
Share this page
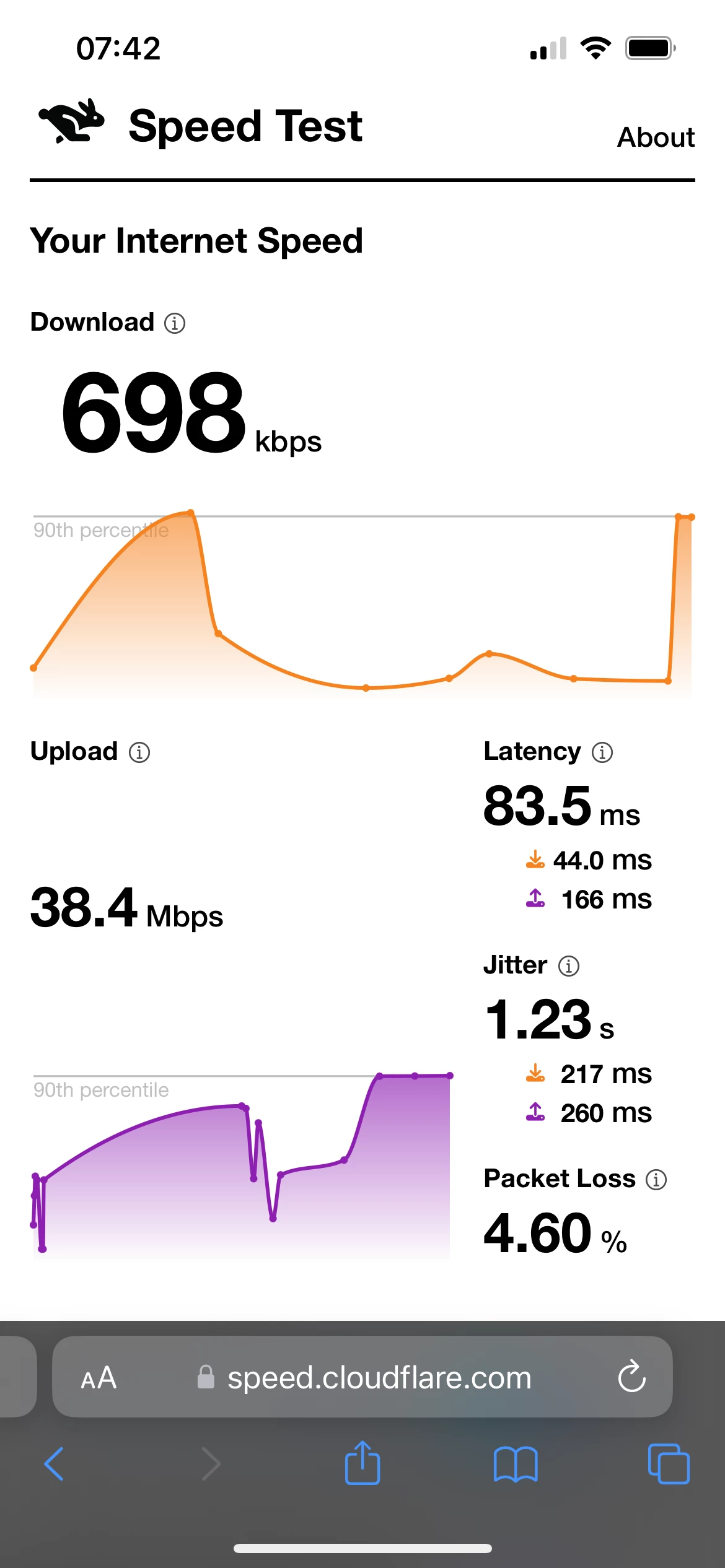[x=362, y=1464]
